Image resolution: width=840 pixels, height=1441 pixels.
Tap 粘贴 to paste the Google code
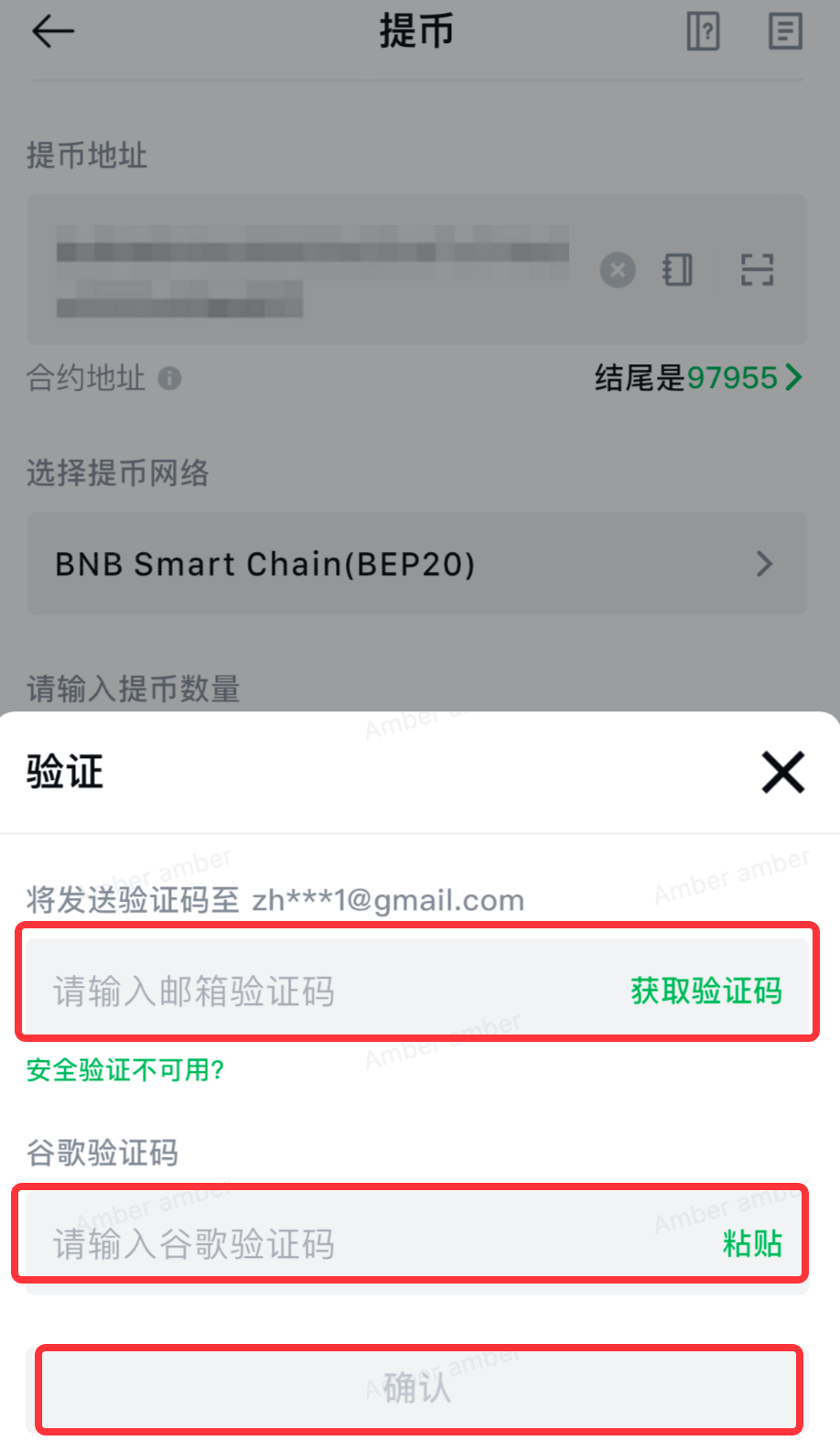pos(751,1243)
